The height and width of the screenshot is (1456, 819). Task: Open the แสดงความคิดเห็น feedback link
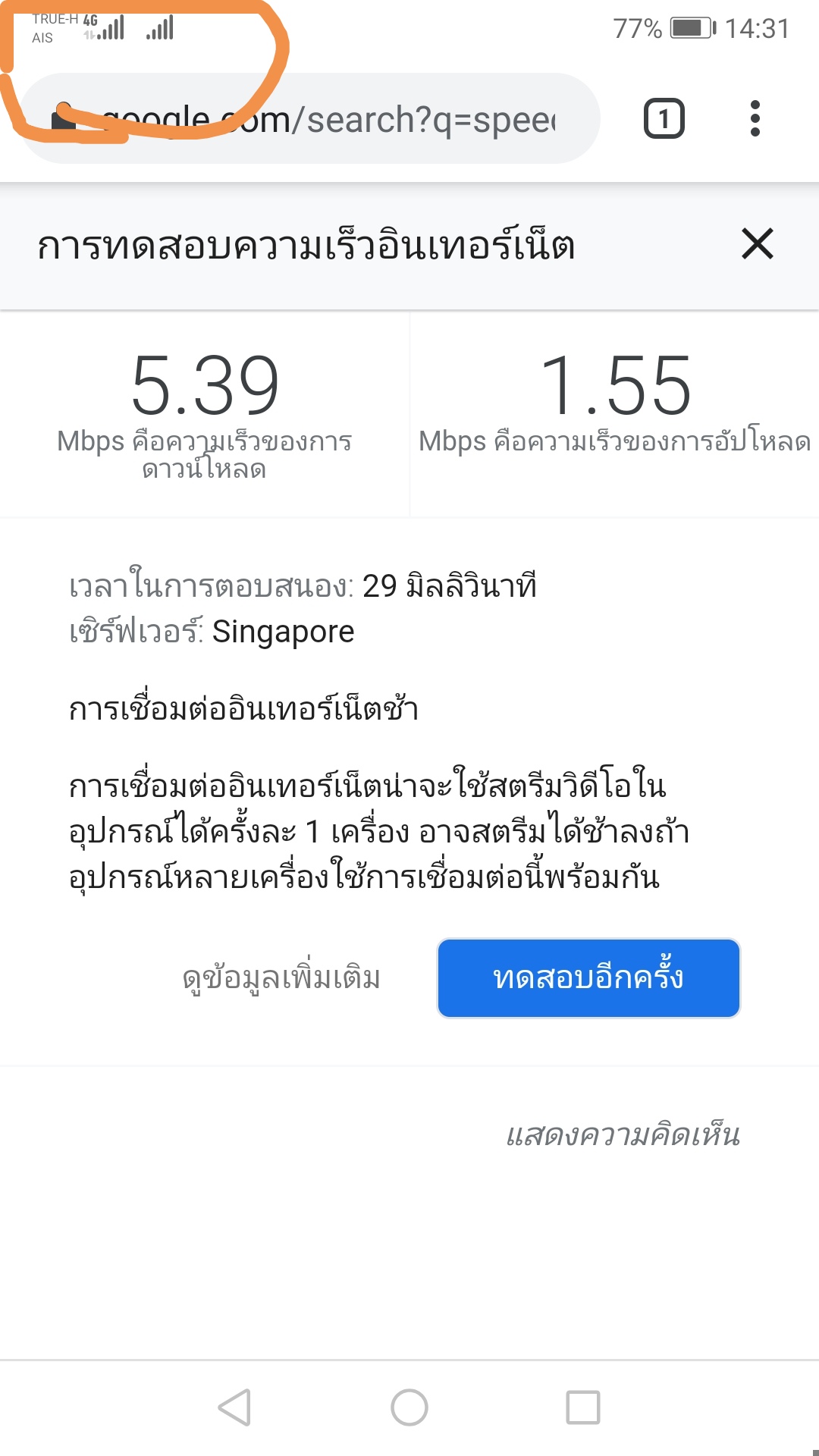623,1135
